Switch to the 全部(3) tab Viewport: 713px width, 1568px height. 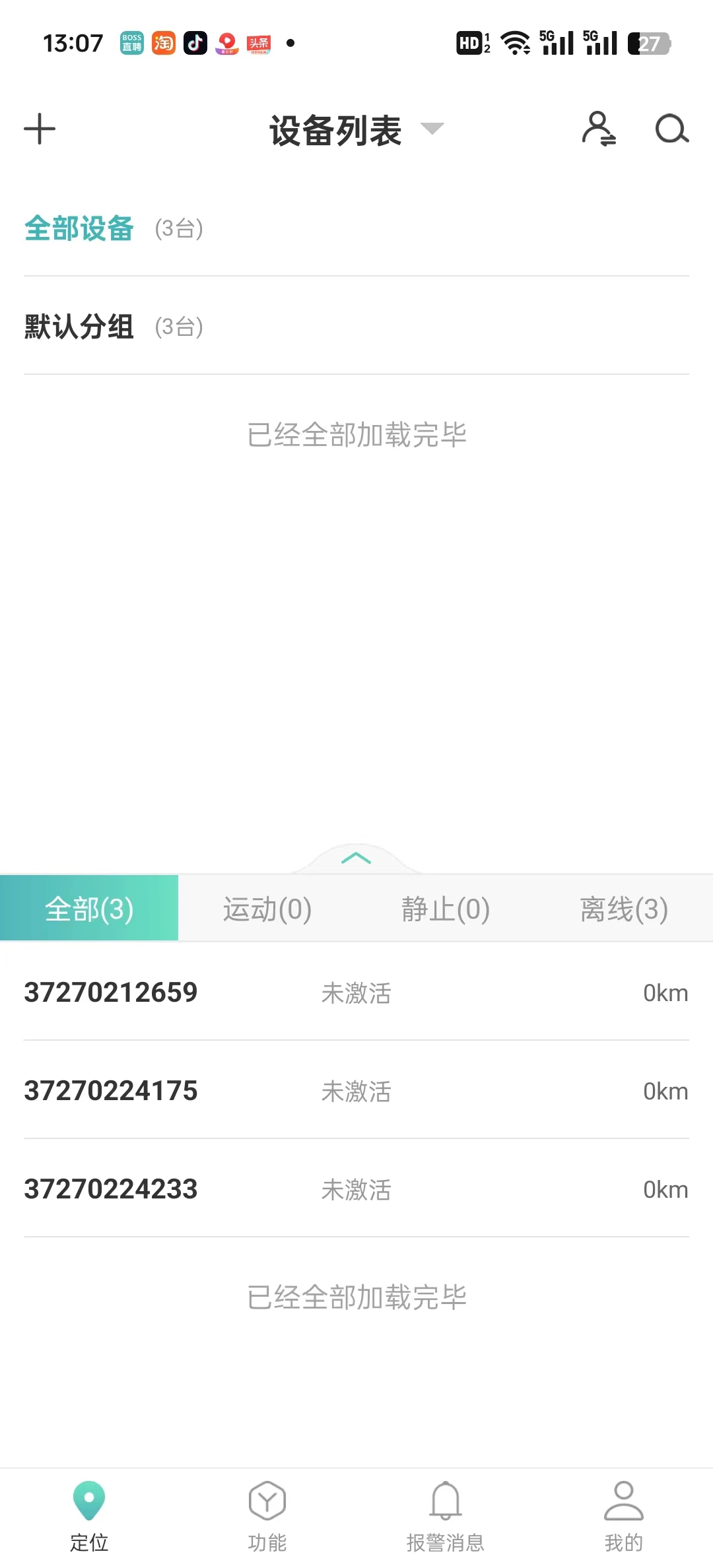click(89, 908)
